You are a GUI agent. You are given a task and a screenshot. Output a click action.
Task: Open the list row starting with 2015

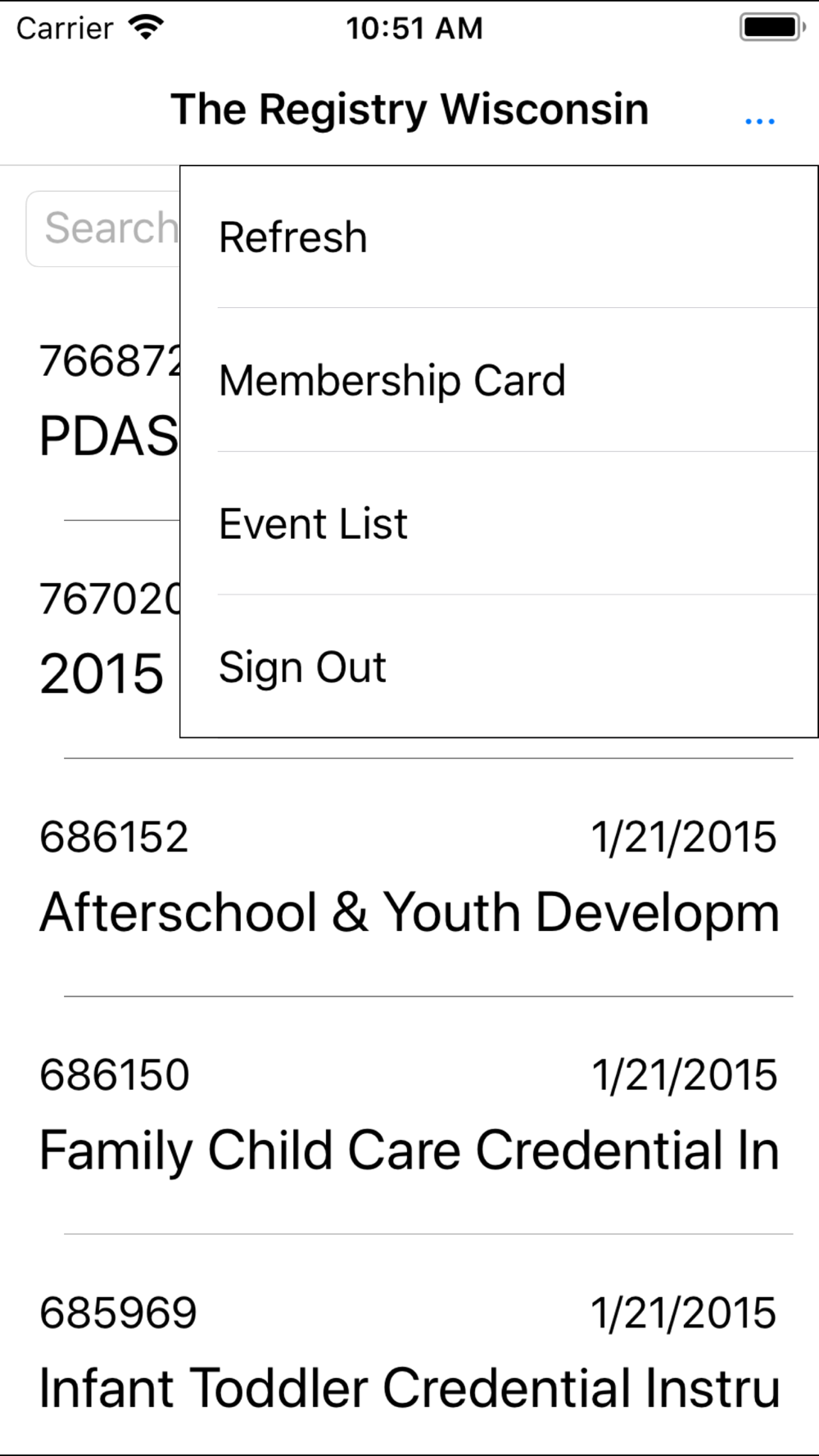(x=90, y=640)
